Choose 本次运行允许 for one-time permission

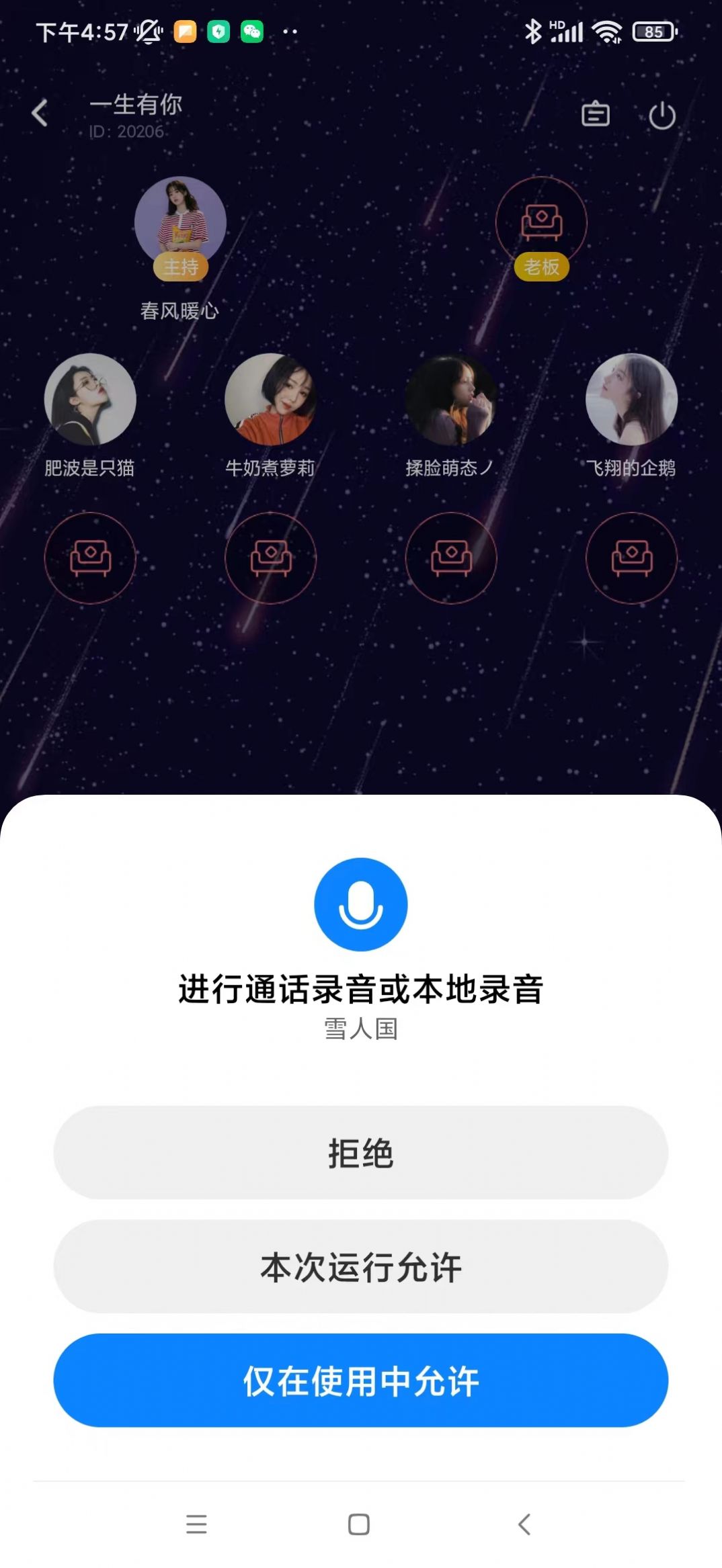(x=361, y=1267)
